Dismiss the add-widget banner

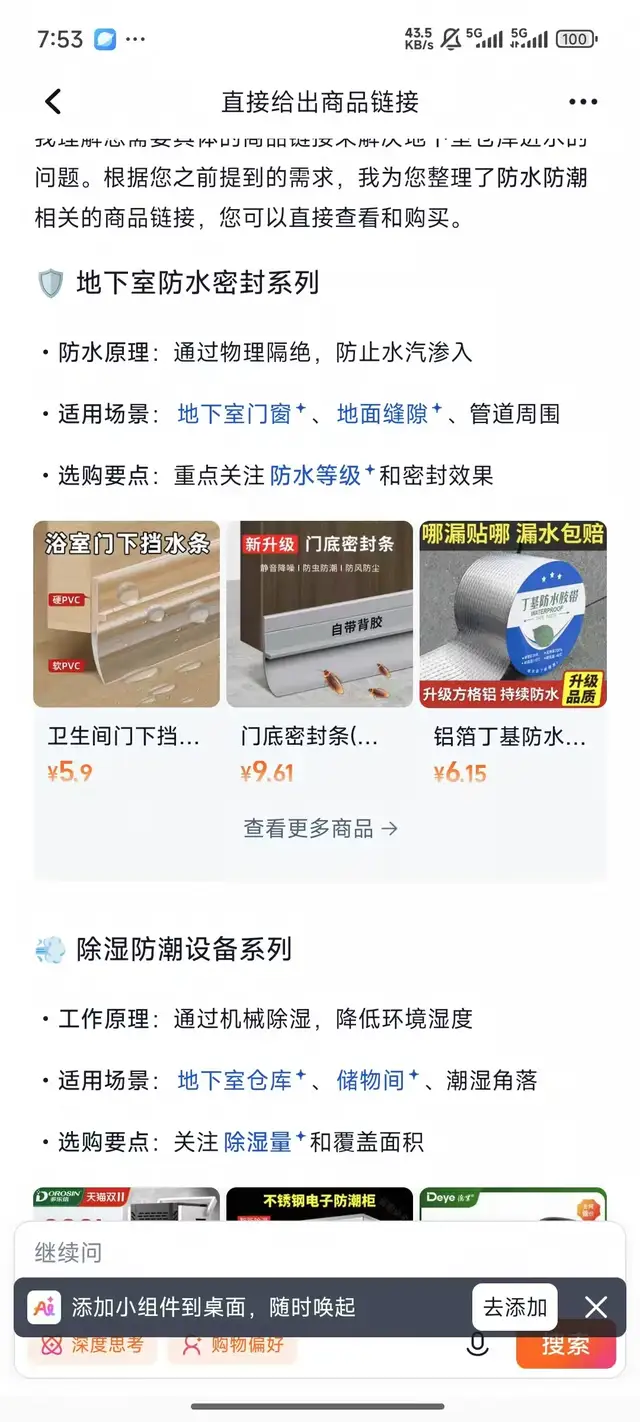click(596, 1307)
